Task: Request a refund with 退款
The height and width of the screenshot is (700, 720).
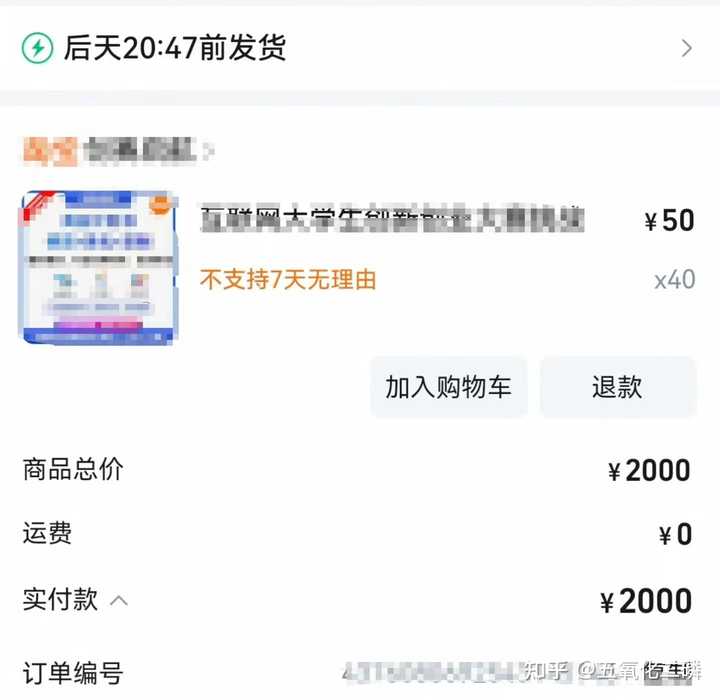Action: [617, 387]
